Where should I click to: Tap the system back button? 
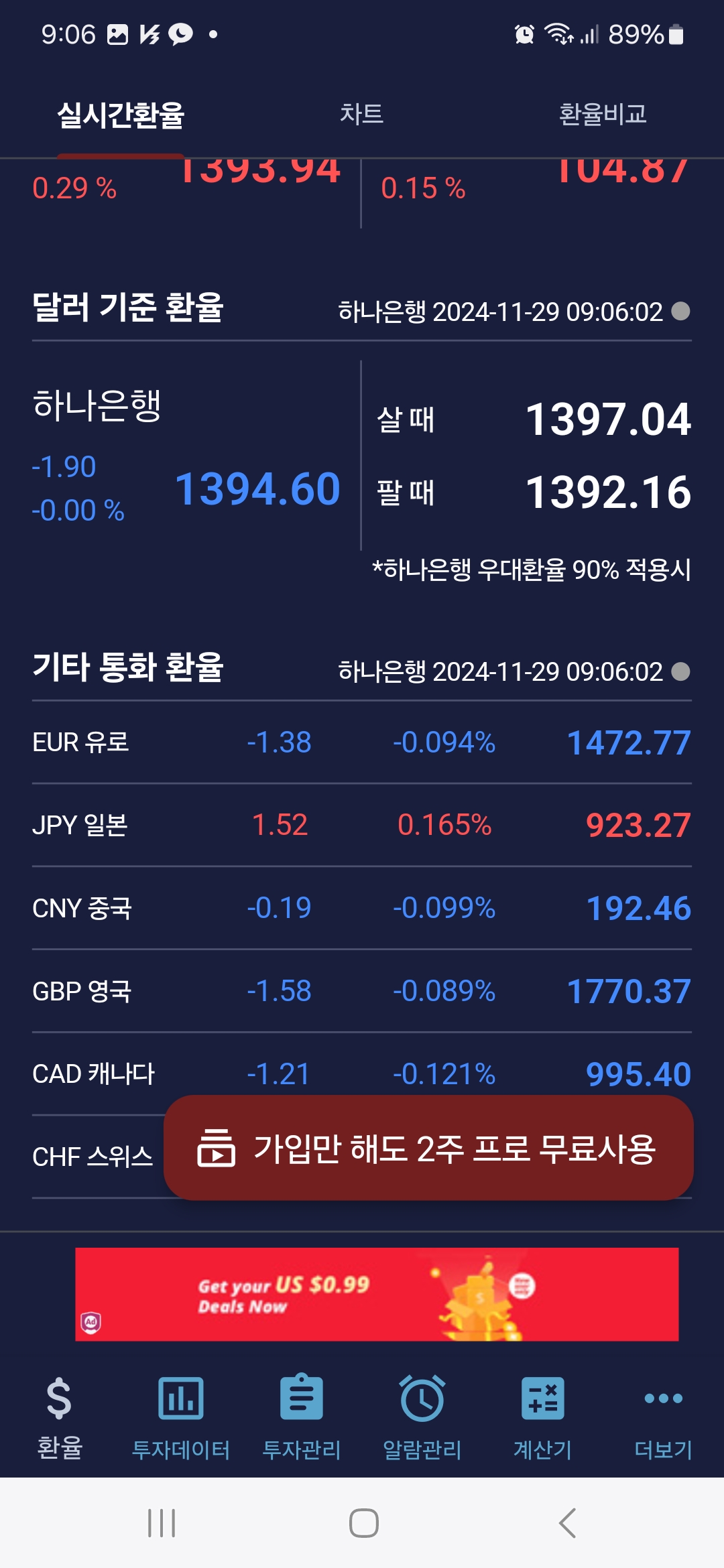pyautogui.click(x=567, y=1523)
